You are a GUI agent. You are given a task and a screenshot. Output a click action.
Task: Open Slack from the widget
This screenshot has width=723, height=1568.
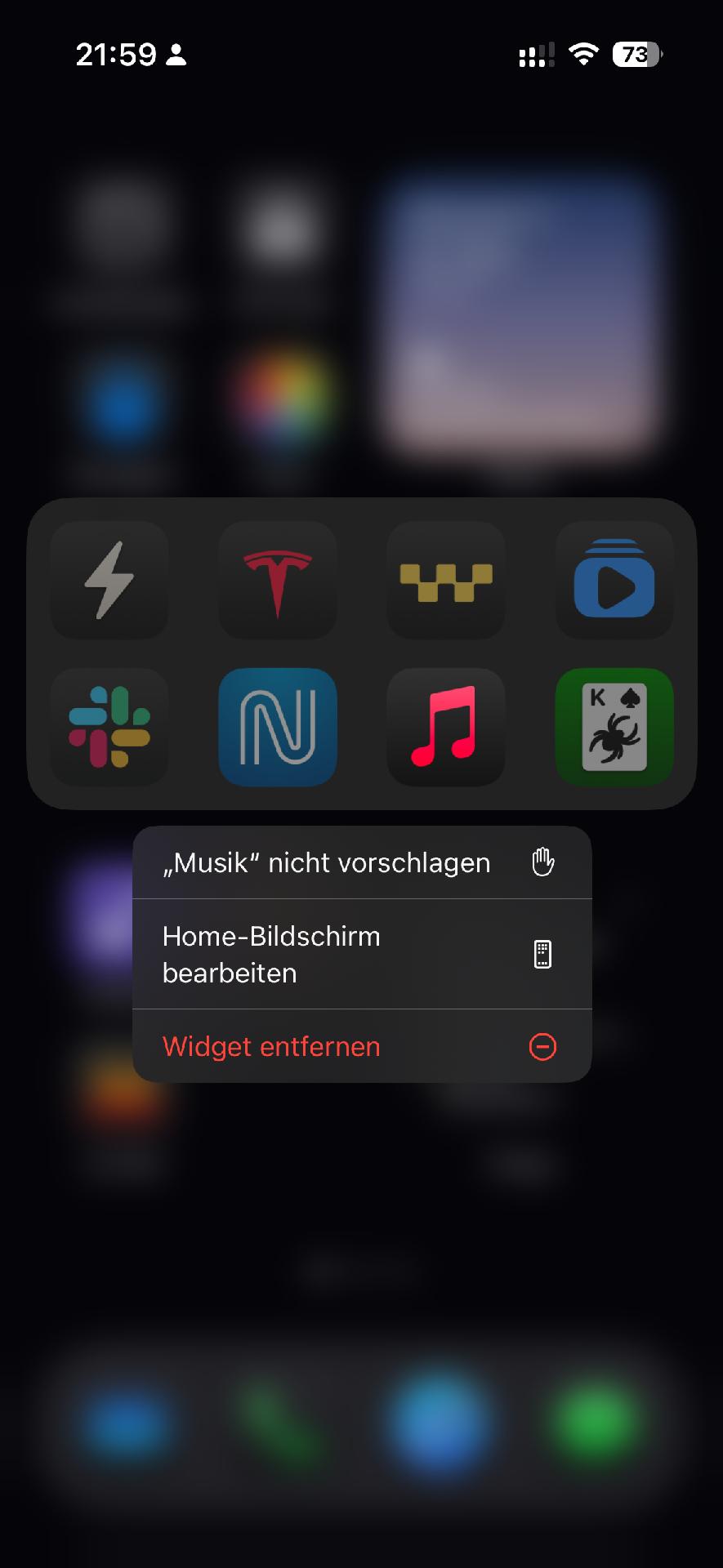coord(109,728)
